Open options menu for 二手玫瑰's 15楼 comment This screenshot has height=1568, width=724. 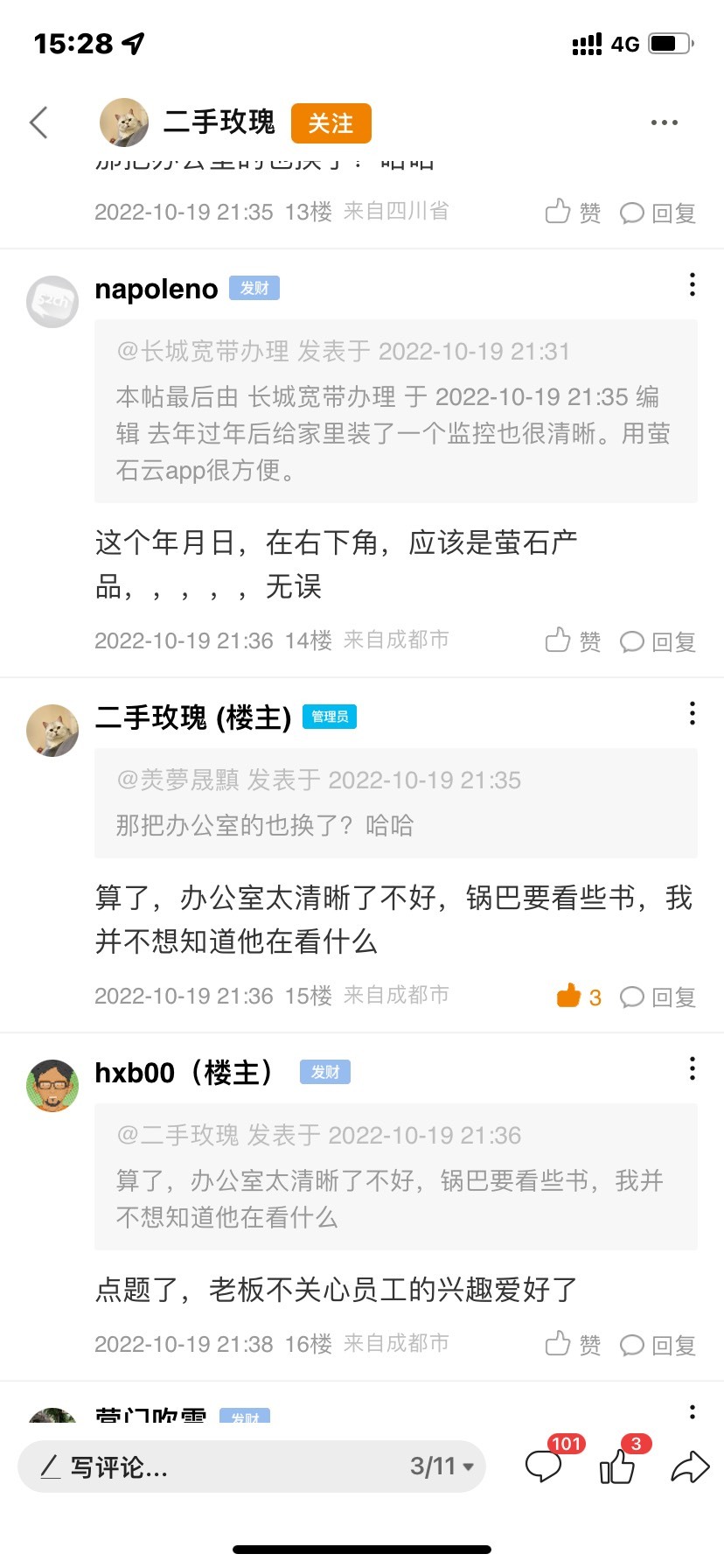pos(692,713)
